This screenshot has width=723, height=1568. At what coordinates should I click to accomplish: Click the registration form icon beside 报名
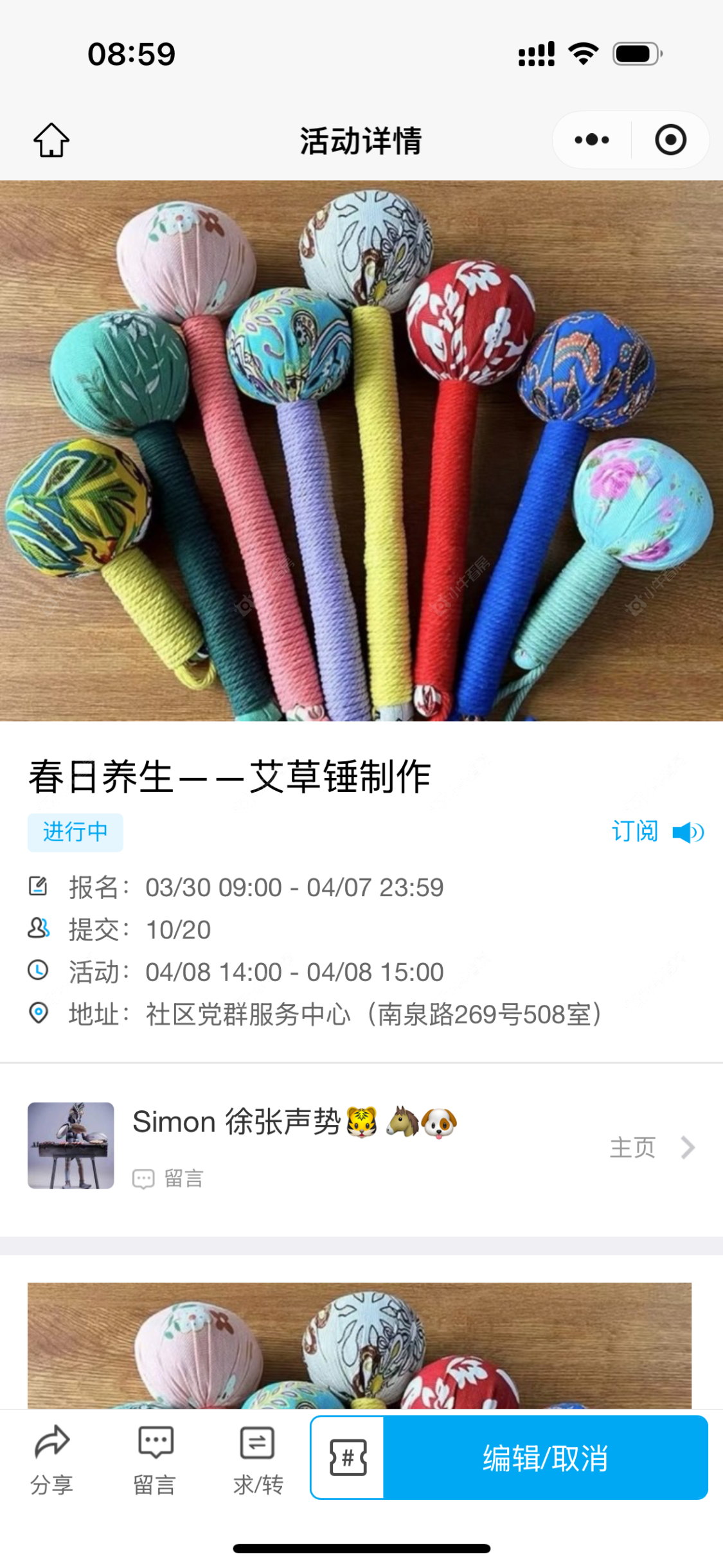click(39, 887)
